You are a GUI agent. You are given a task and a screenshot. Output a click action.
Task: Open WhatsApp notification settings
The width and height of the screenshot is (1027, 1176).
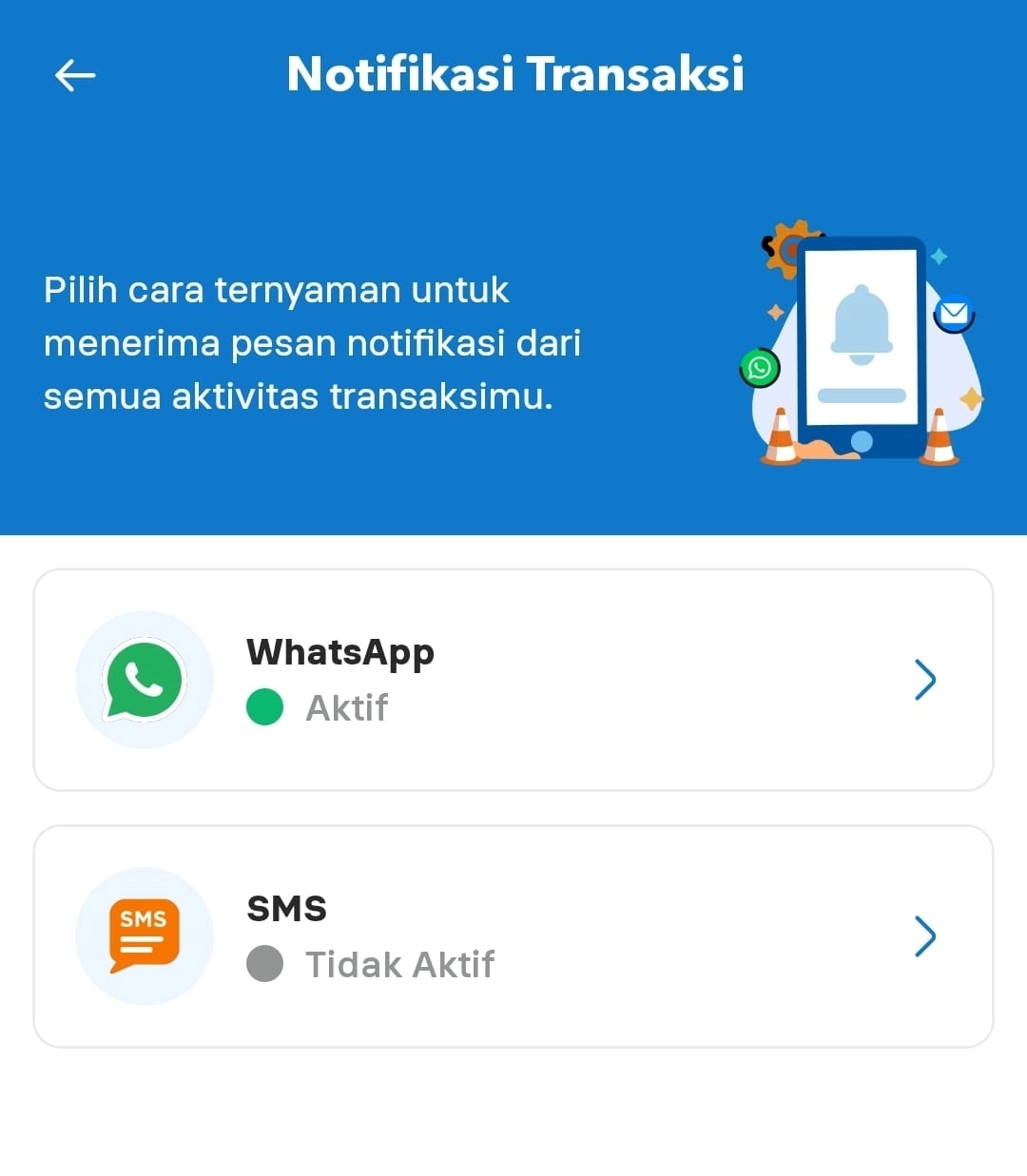513,679
